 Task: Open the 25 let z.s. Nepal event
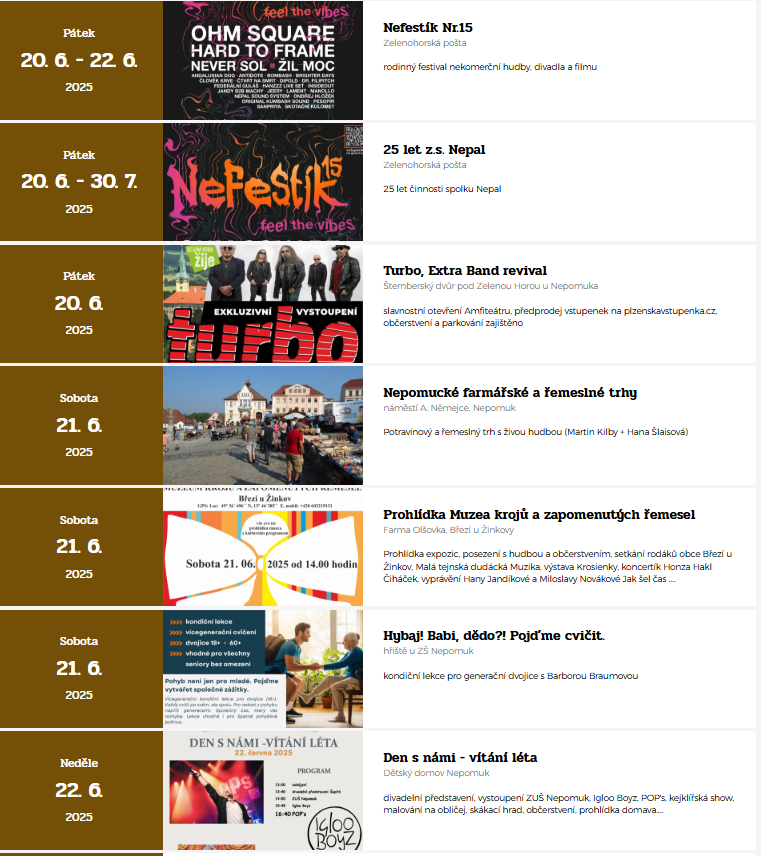[x=434, y=150]
